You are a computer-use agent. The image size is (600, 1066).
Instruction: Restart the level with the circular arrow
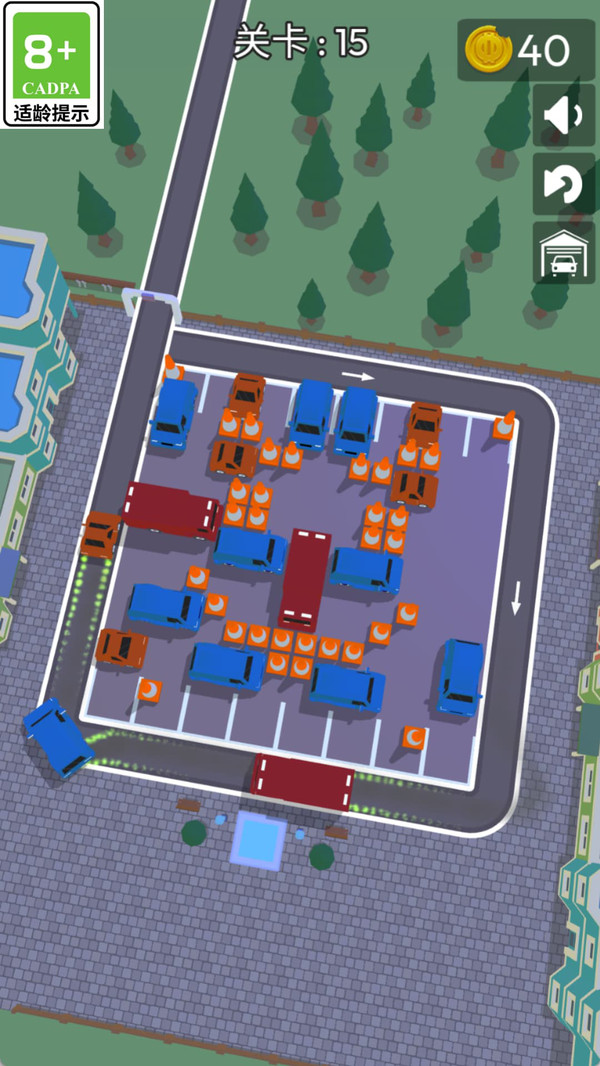[564, 184]
